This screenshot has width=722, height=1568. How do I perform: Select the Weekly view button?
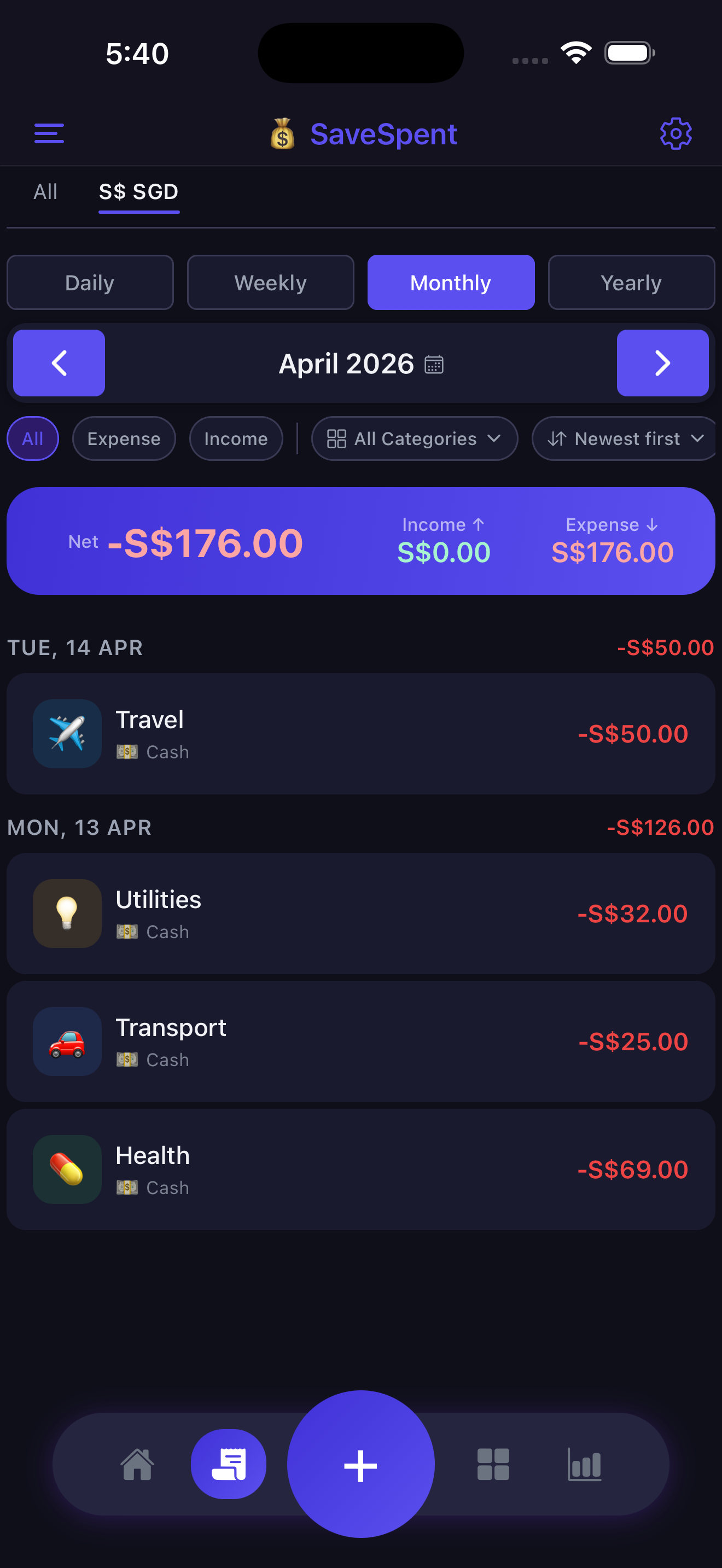pyautogui.click(x=270, y=282)
